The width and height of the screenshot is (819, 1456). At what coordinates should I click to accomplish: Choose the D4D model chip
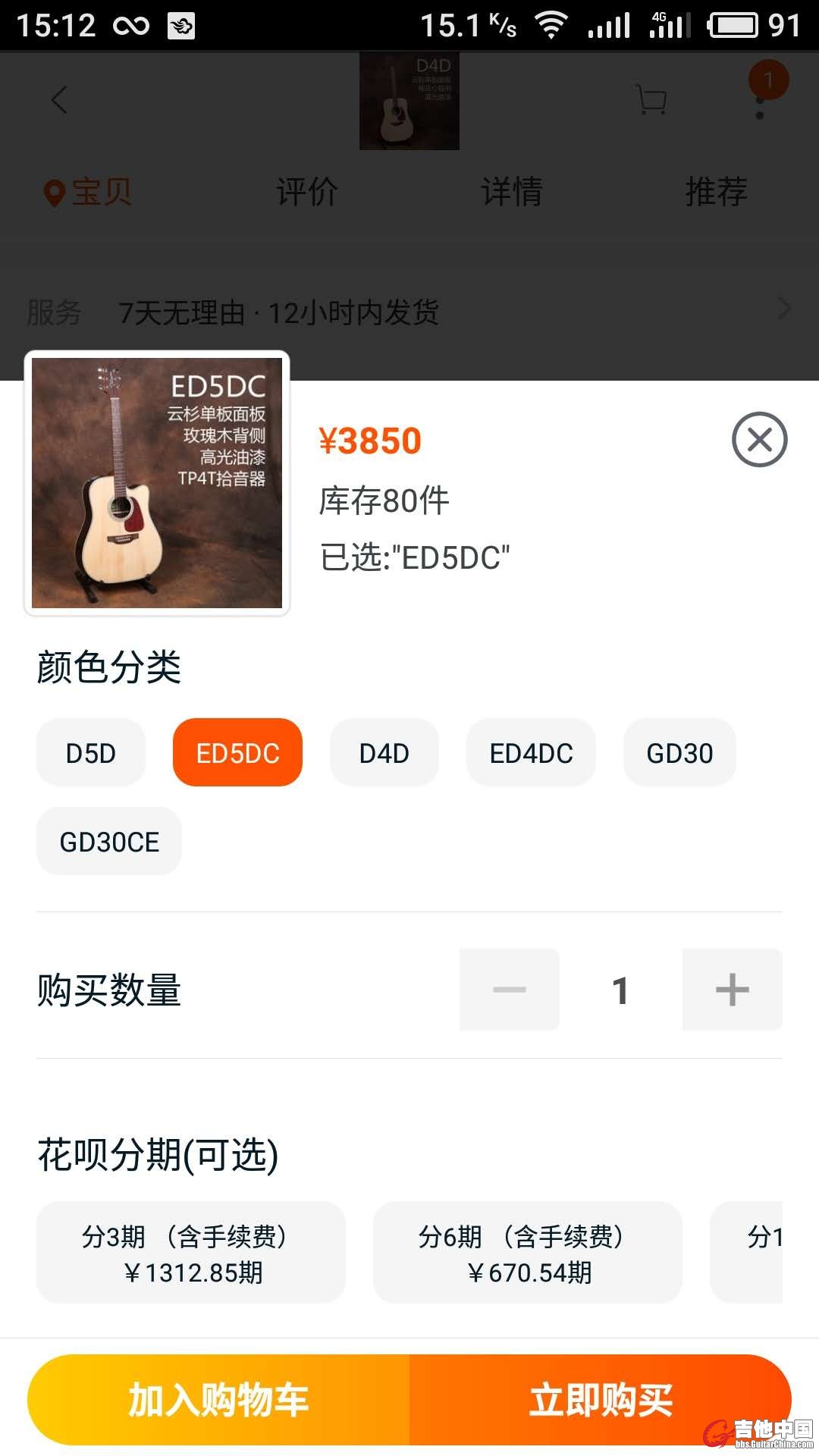(x=384, y=753)
